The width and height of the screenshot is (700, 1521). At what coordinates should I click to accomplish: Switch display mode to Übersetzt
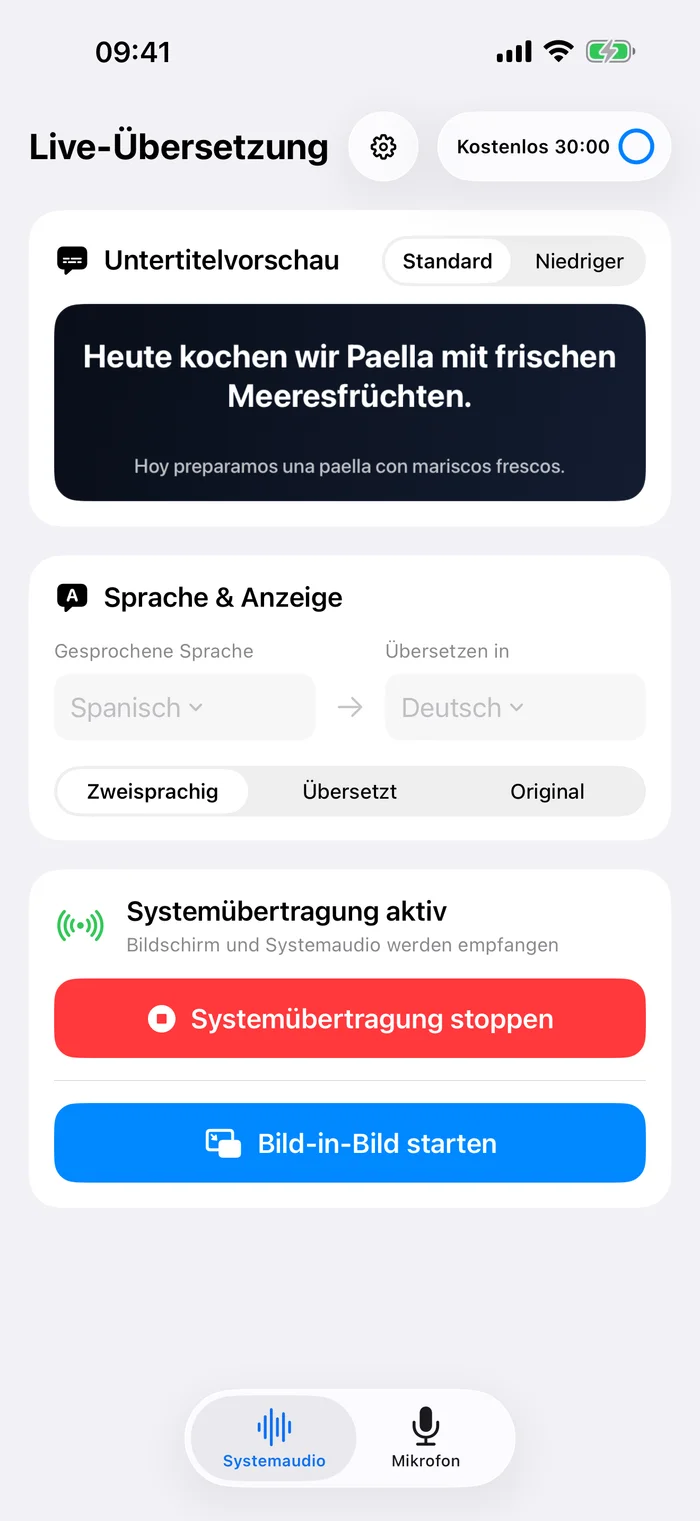350,791
